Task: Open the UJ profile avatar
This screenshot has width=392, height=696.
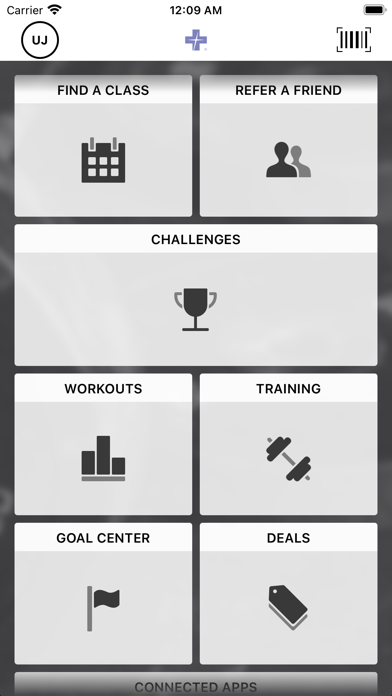Action: [40, 40]
